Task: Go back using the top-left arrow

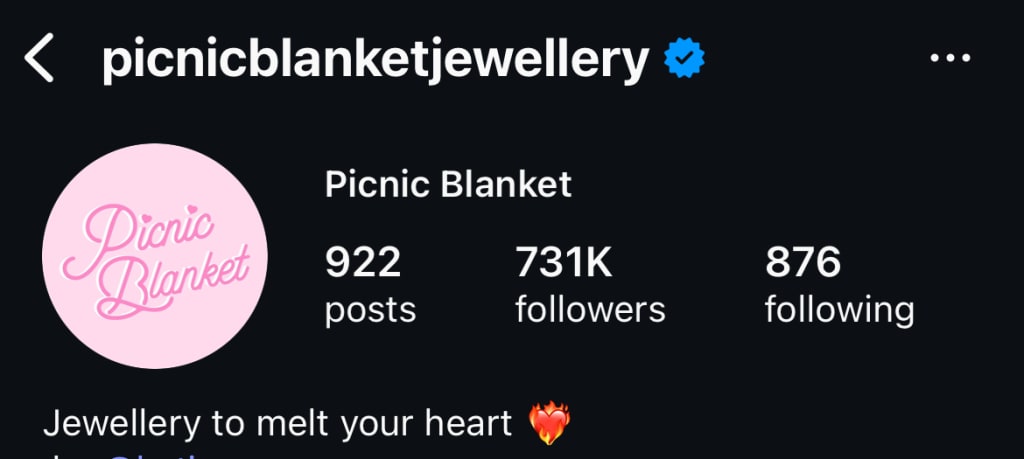Action: tap(40, 60)
